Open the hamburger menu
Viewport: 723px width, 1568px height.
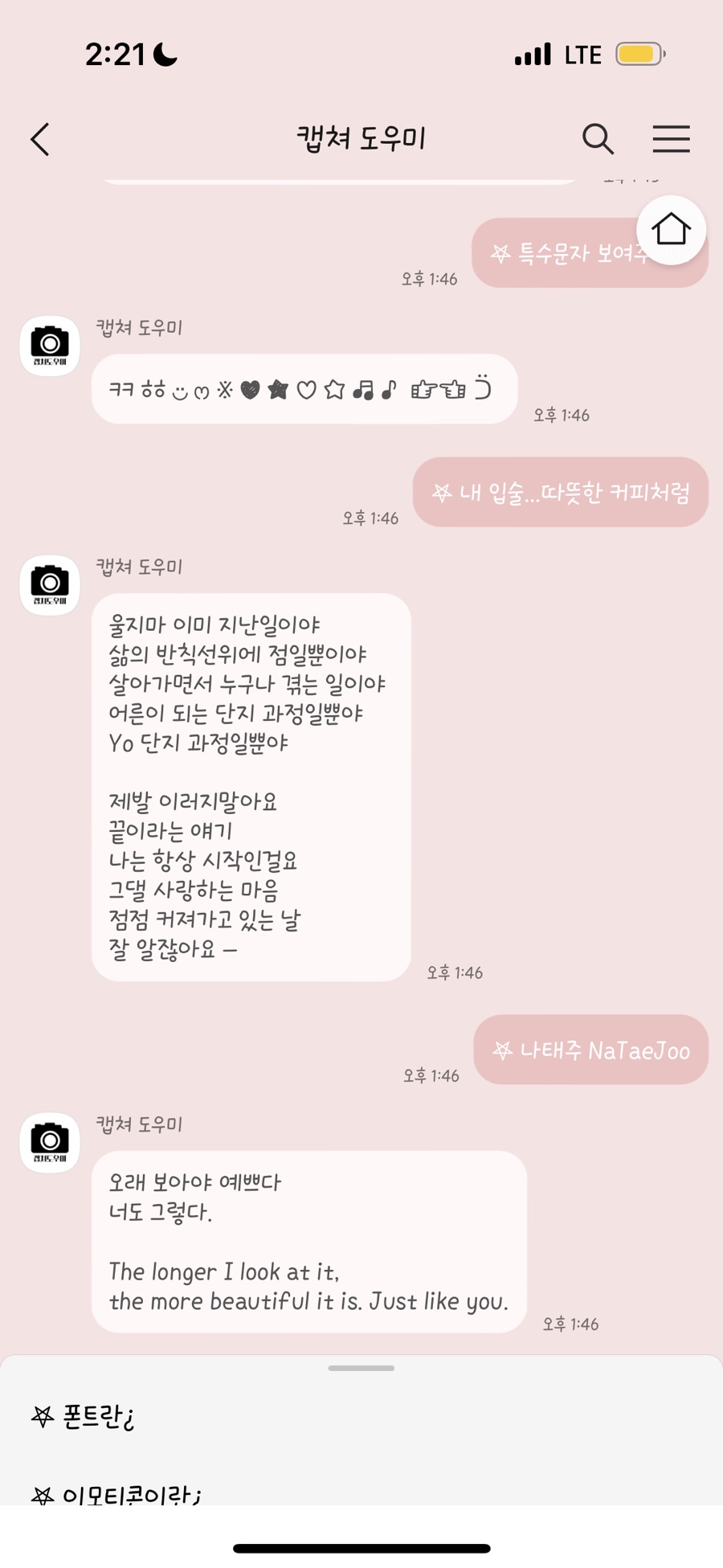pyautogui.click(x=671, y=139)
